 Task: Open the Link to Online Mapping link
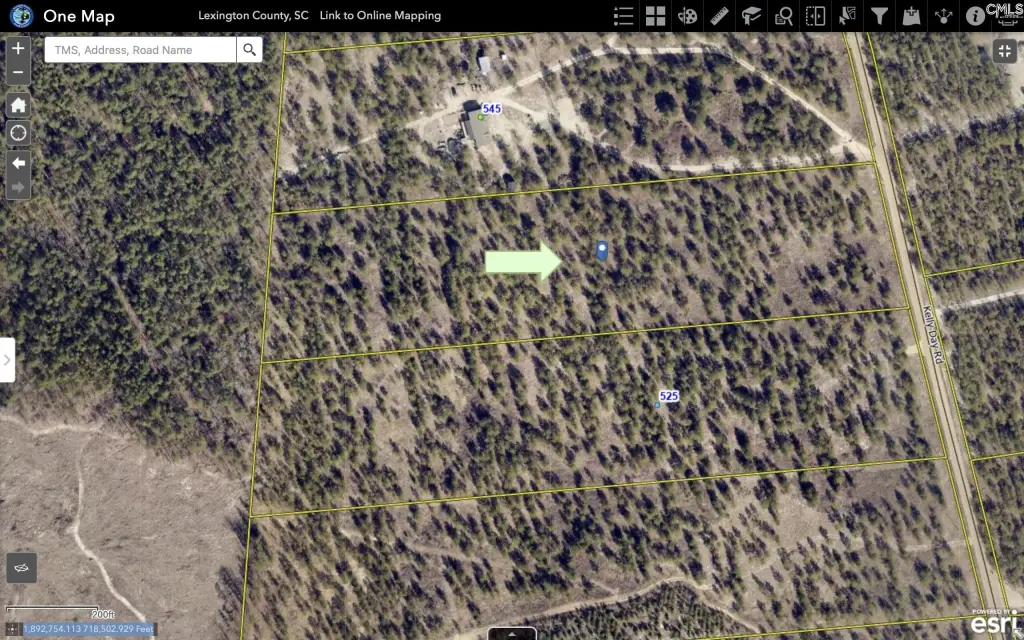(380, 16)
